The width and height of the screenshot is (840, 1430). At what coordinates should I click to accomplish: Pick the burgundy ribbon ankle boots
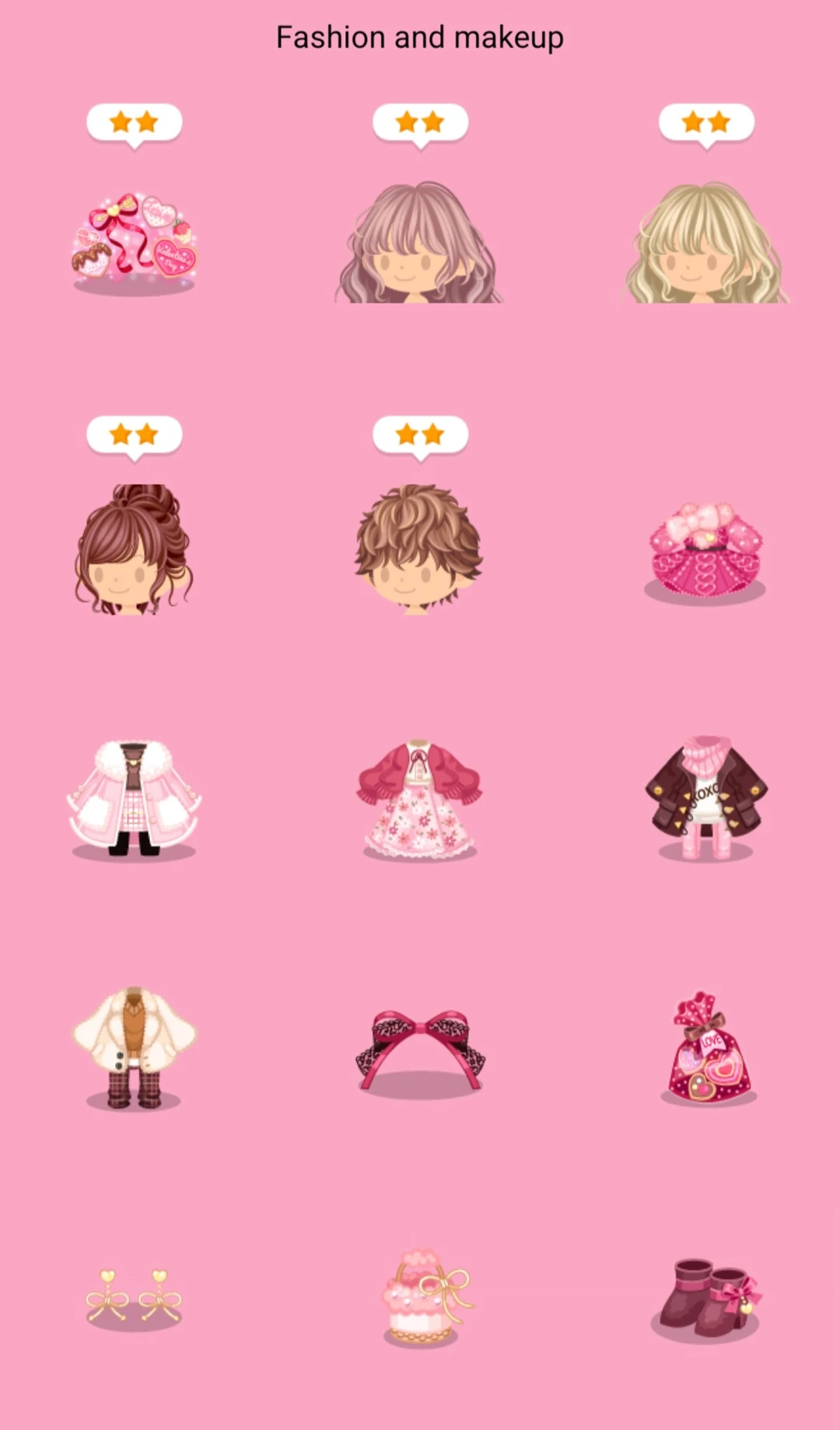pyautogui.click(x=708, y=1299)
